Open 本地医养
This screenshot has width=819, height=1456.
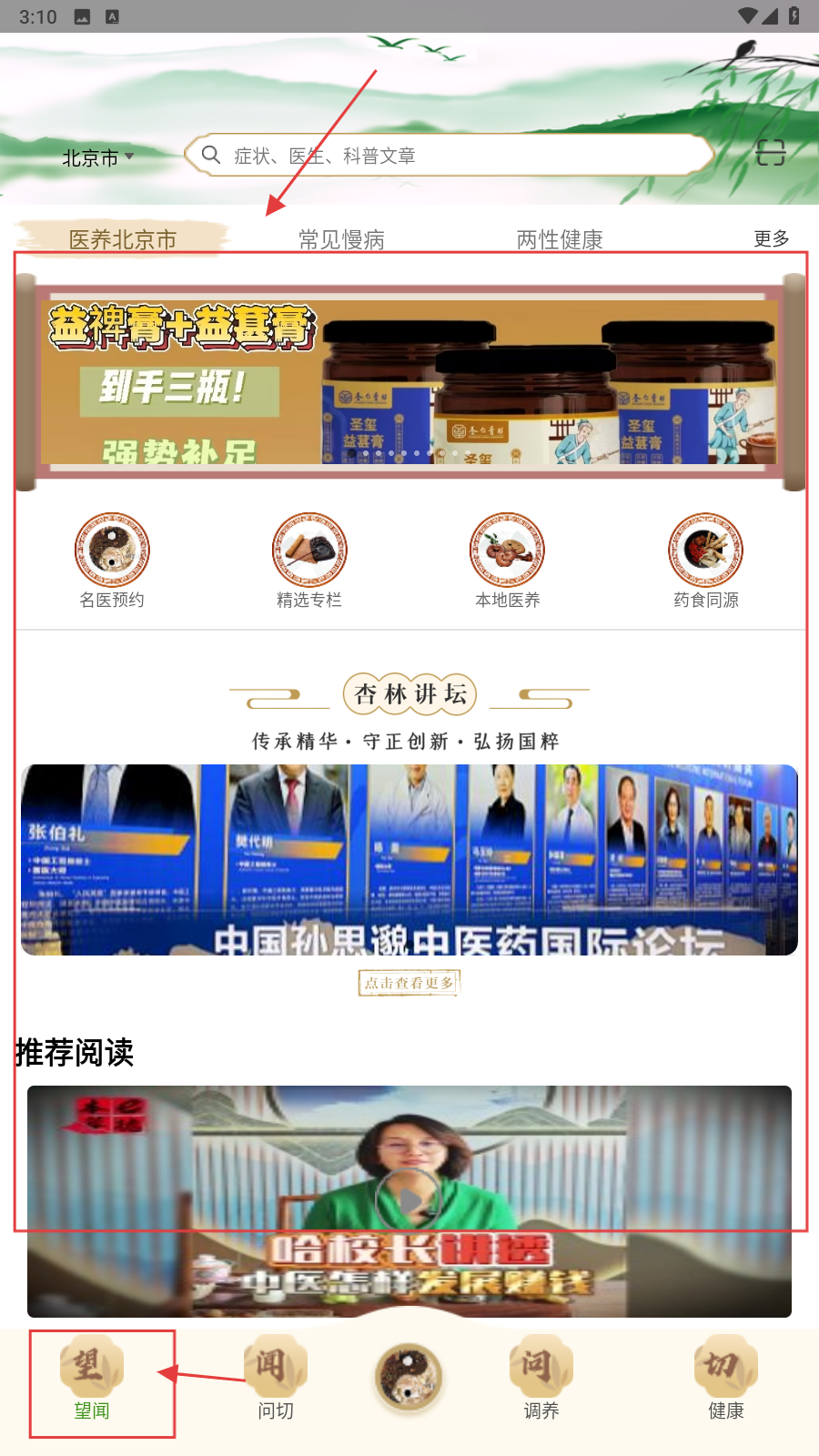(507, 561)
